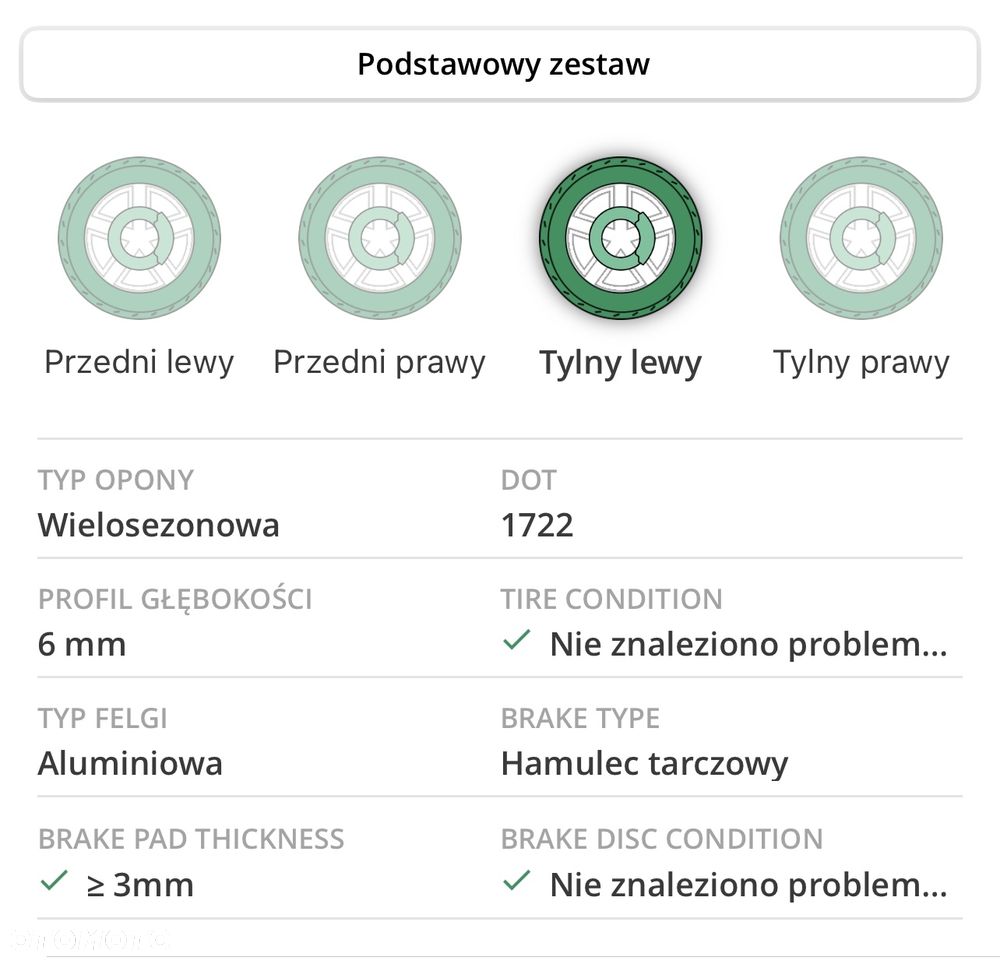Open the Podstawowy zestaw selector
The image size is (1000, 960).
click(x=500, y=65)
